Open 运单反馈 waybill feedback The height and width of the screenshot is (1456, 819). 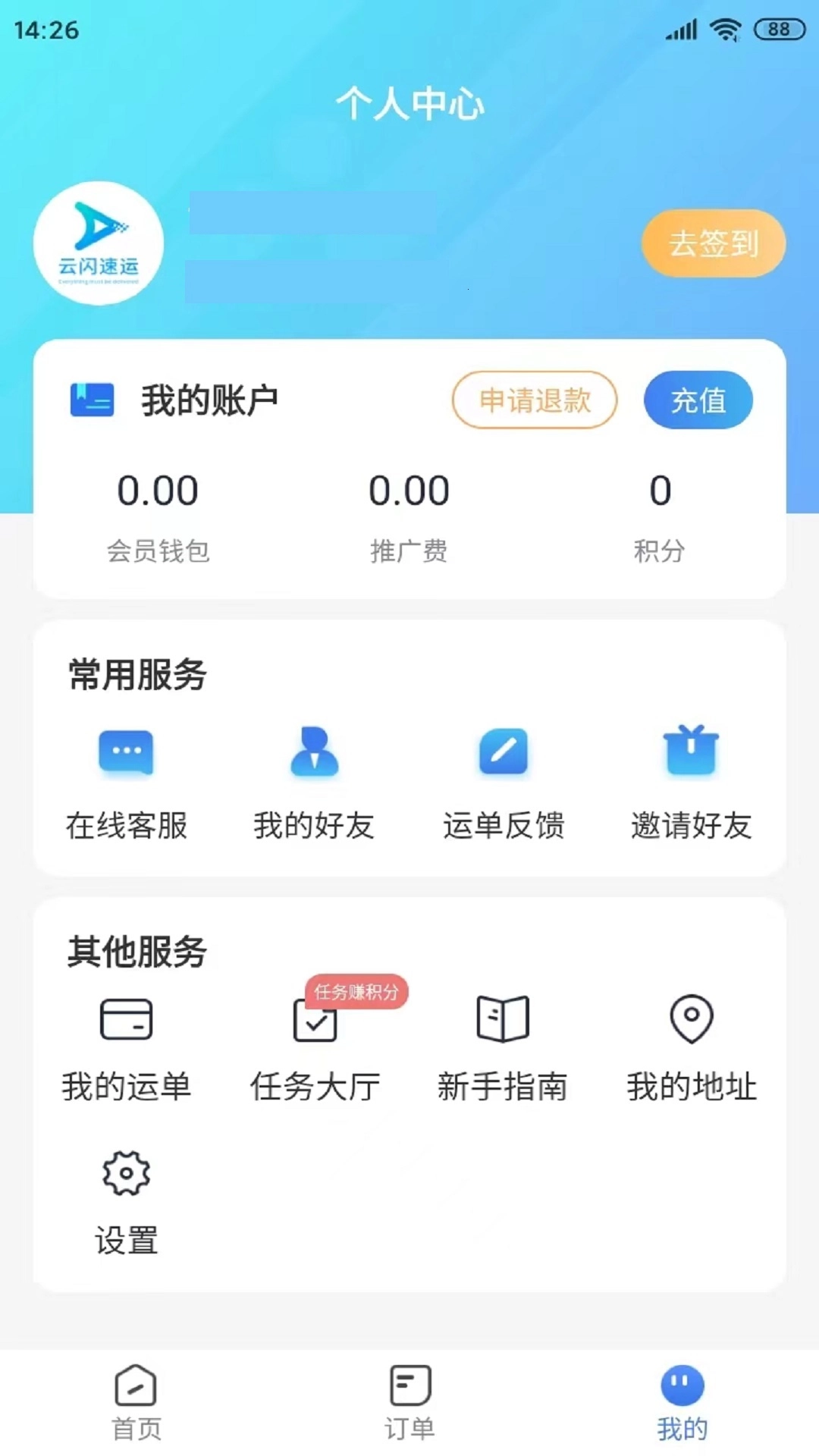click(x=504, y=781)
